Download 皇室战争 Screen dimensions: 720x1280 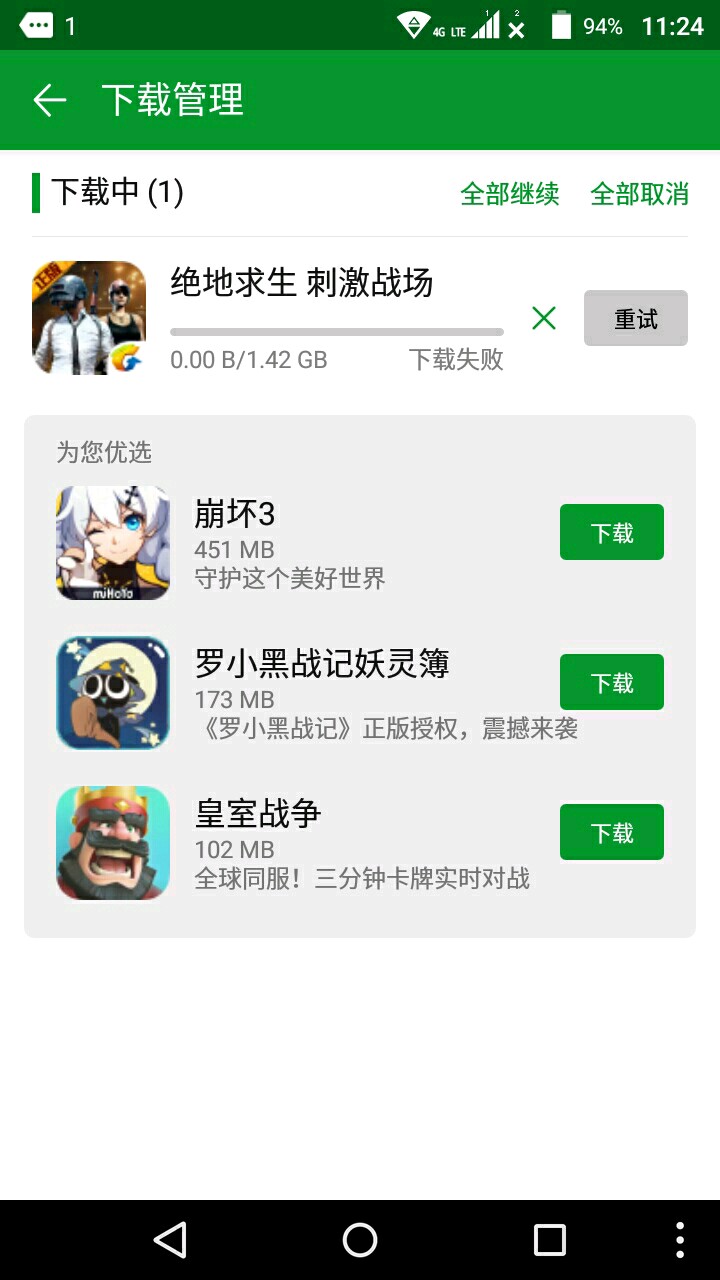tap(611, 833)
